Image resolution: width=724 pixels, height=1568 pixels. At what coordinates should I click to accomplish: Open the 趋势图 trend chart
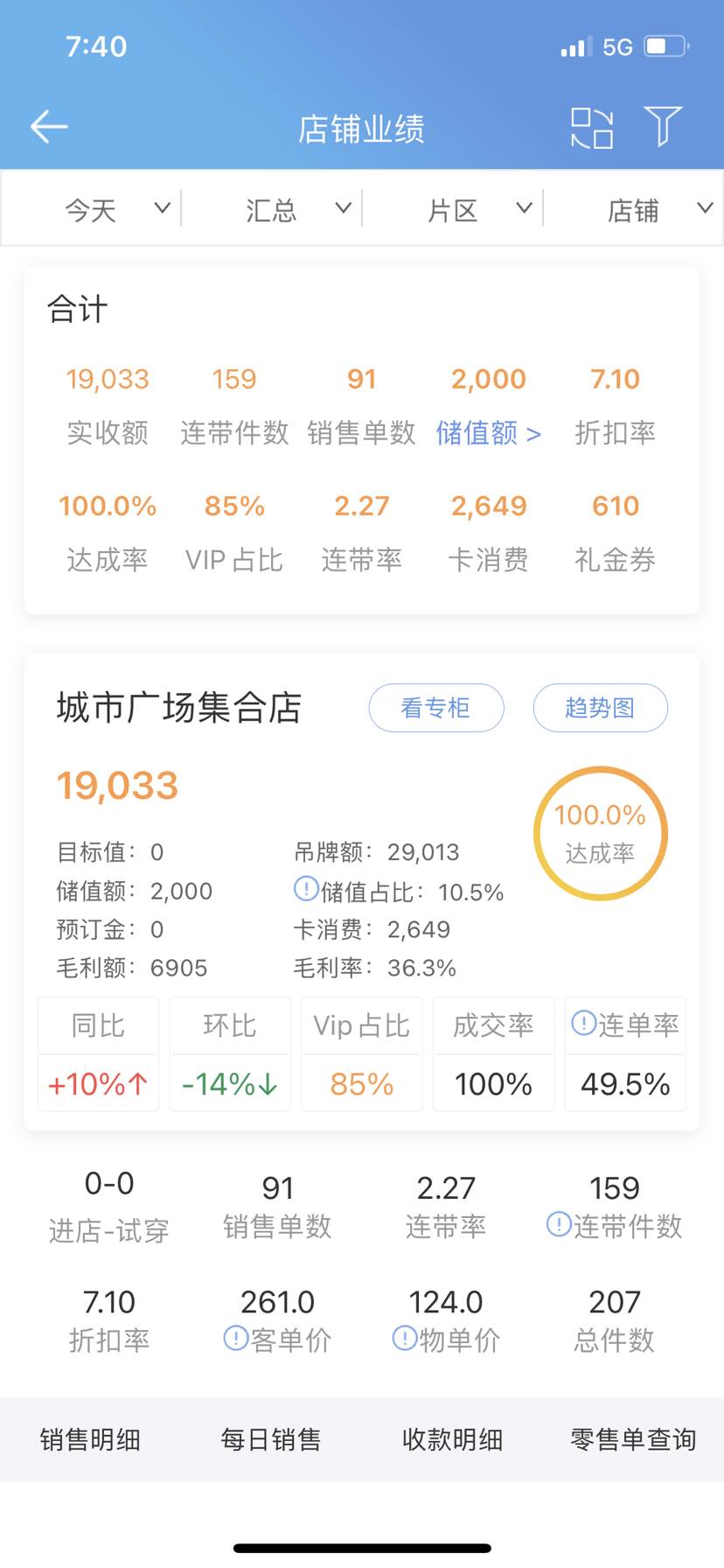pos(600,707)
